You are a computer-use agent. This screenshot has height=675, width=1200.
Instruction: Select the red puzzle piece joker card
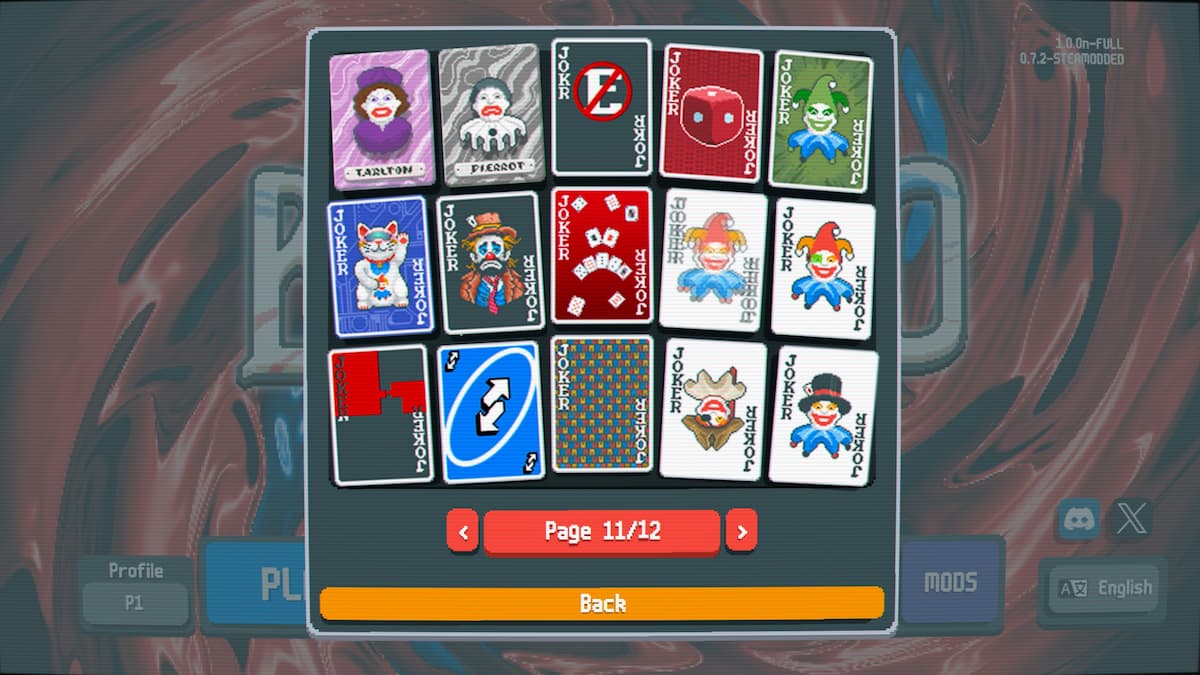381,414
